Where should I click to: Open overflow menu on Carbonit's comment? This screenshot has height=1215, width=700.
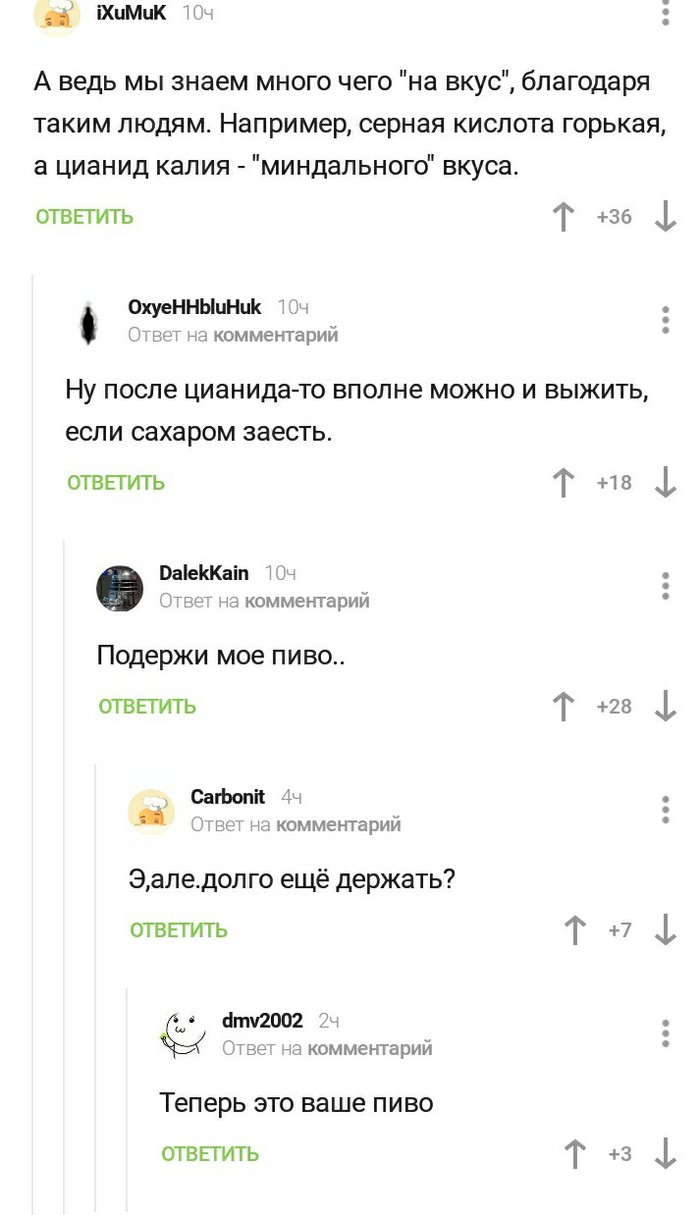[x=666, y=809]
